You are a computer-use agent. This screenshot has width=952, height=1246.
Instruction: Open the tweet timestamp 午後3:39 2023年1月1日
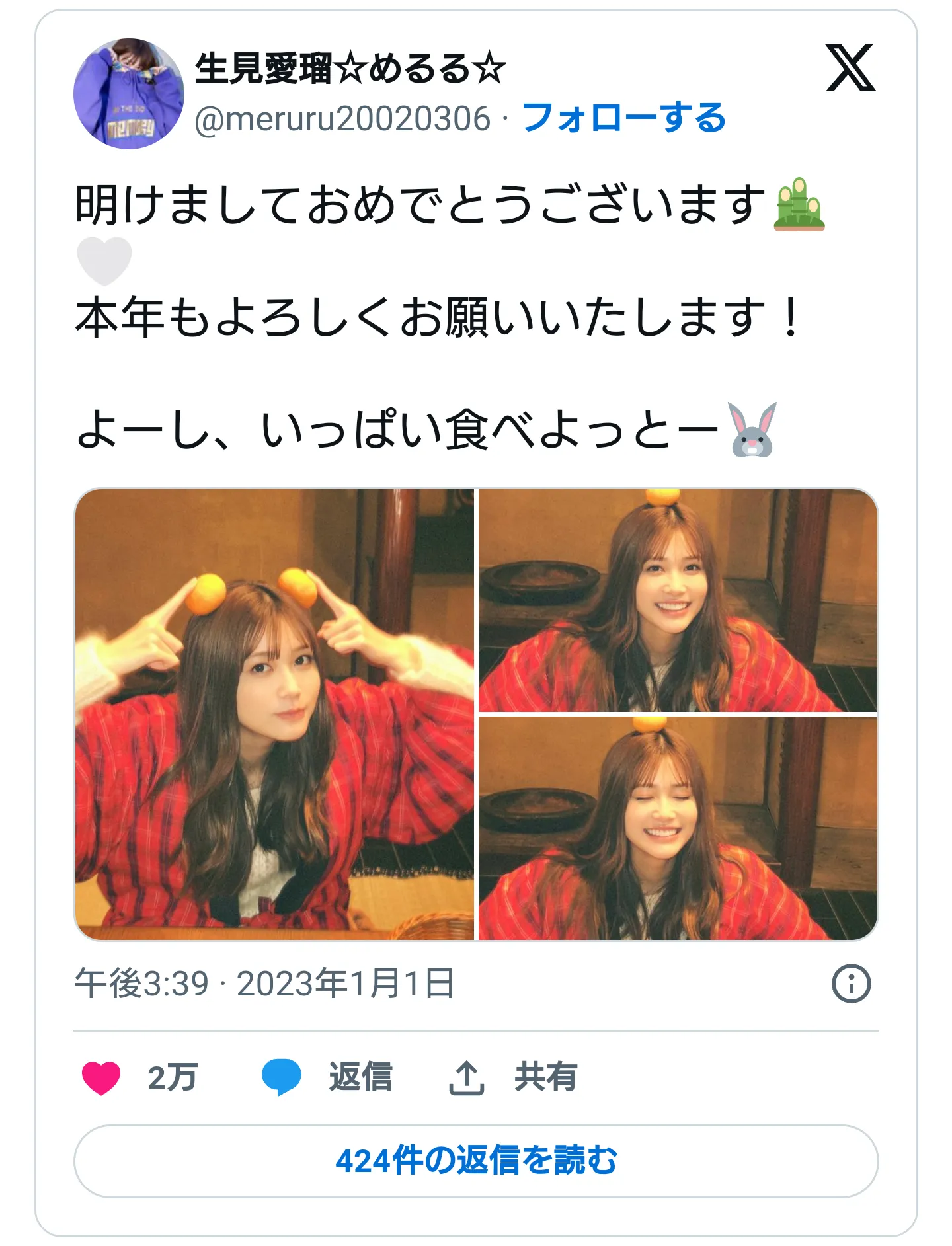point(264,984)
